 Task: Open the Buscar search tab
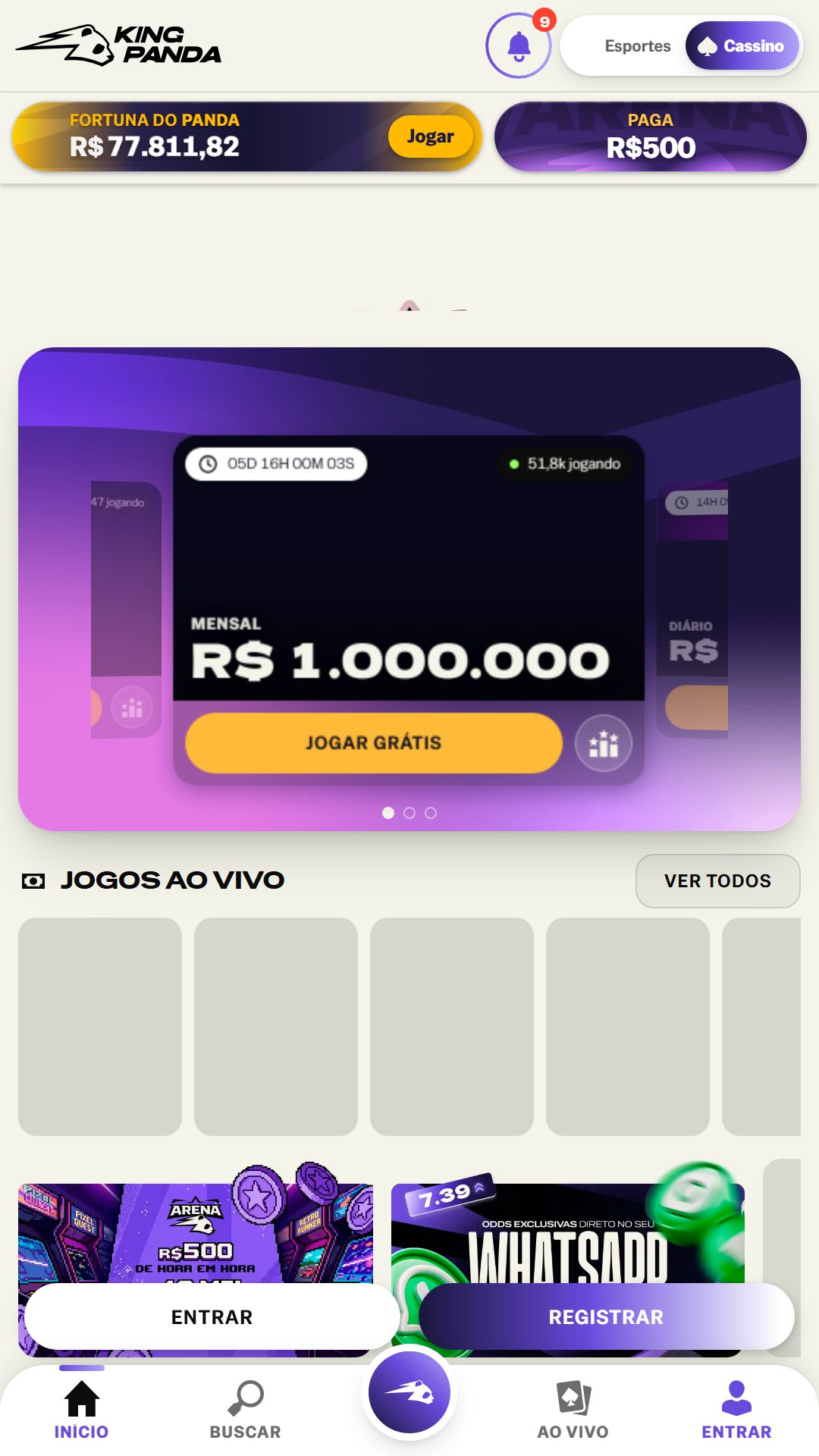pyautogui.click(x=245, y=1410)
